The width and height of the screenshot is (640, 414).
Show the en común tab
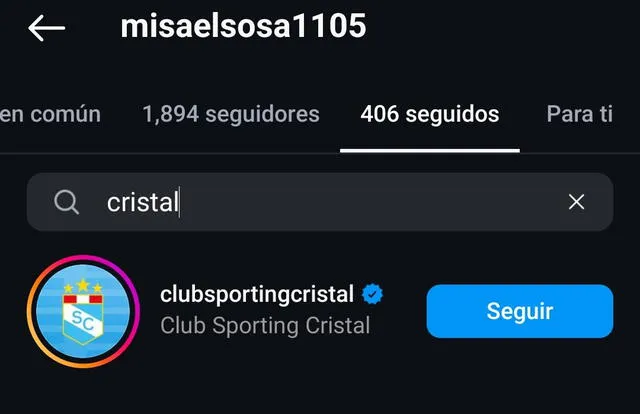(50, 114)
